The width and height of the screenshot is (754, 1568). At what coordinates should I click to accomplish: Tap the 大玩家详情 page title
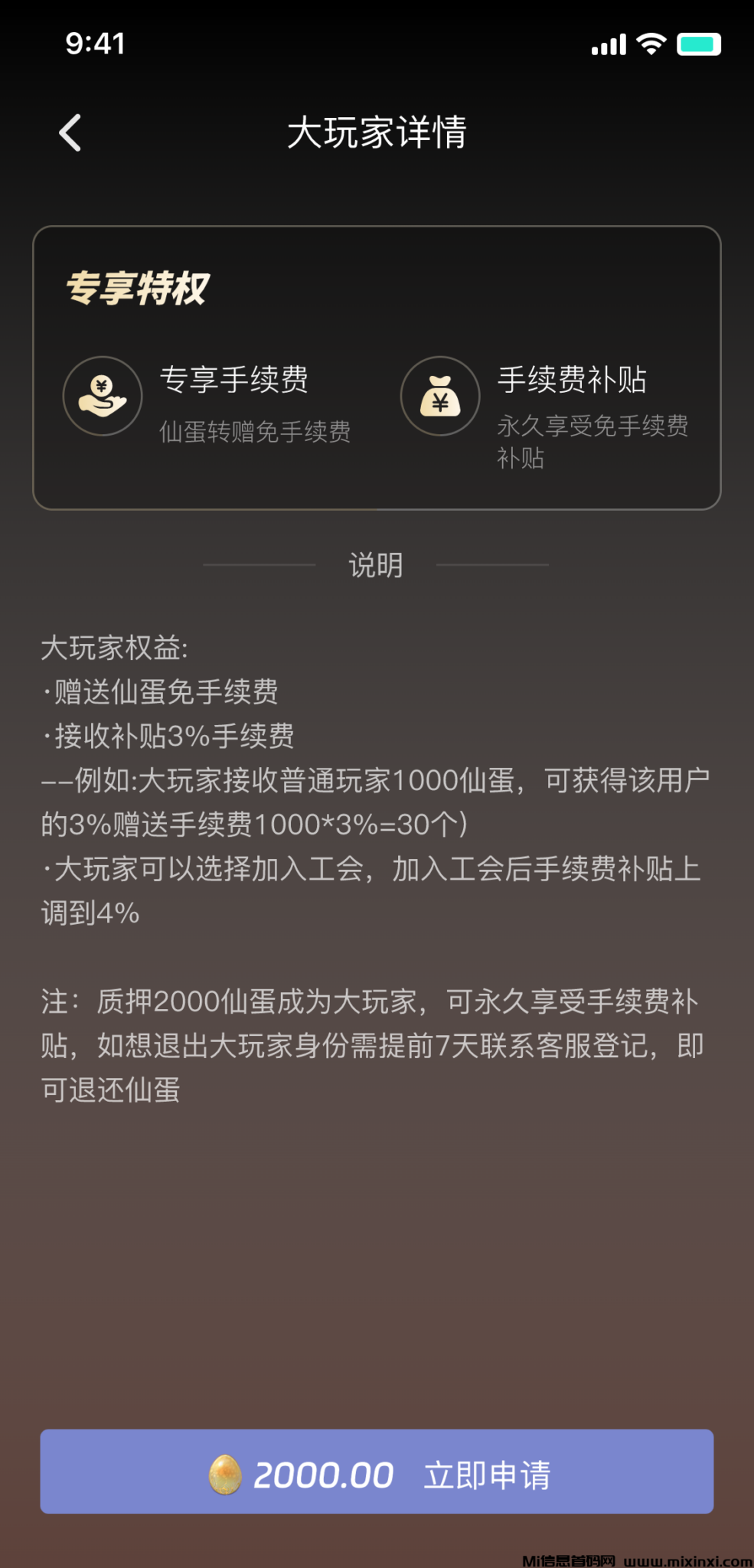tap(377, 130)
